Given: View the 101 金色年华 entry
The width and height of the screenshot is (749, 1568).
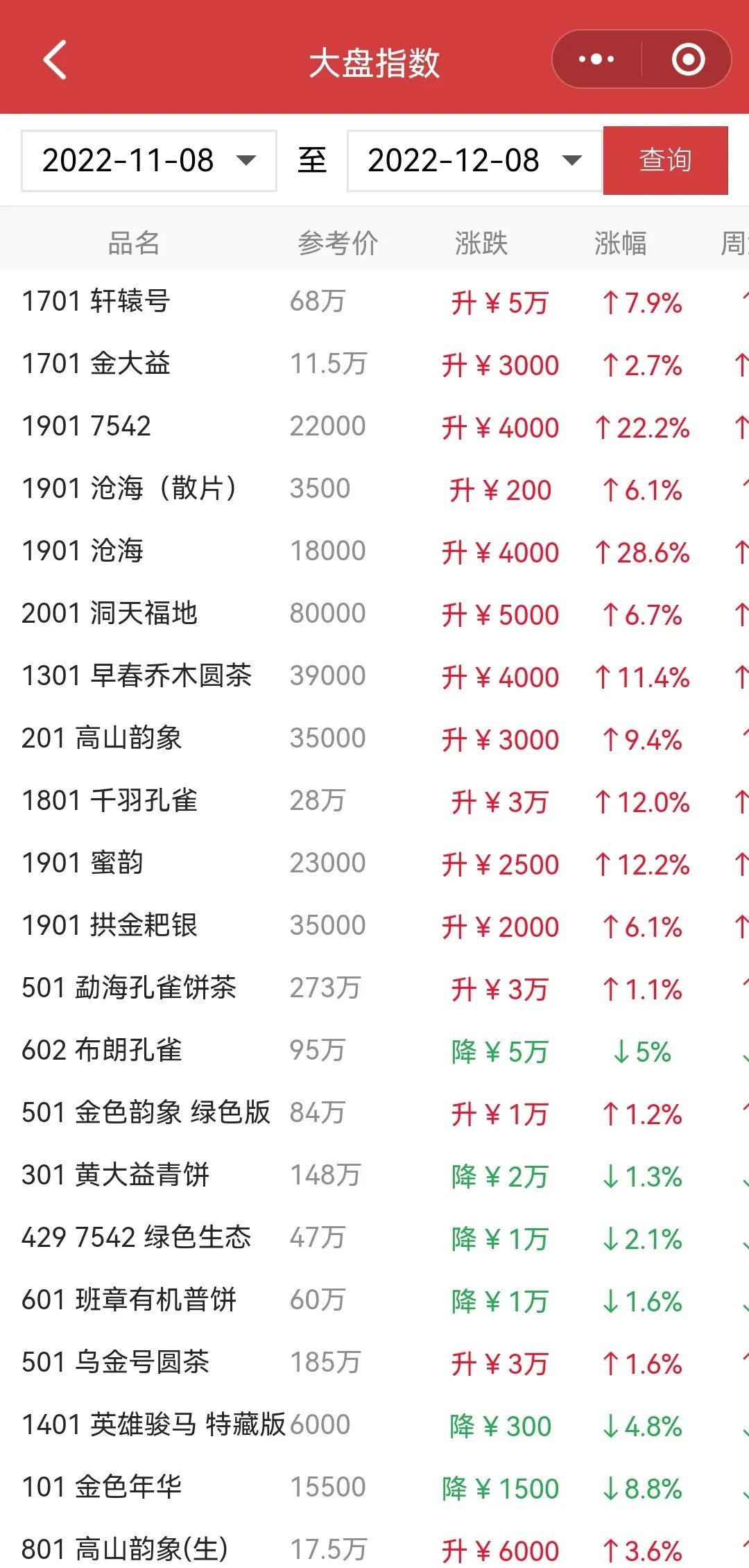Looking at the screenshot, I should tap(374, 1488).
